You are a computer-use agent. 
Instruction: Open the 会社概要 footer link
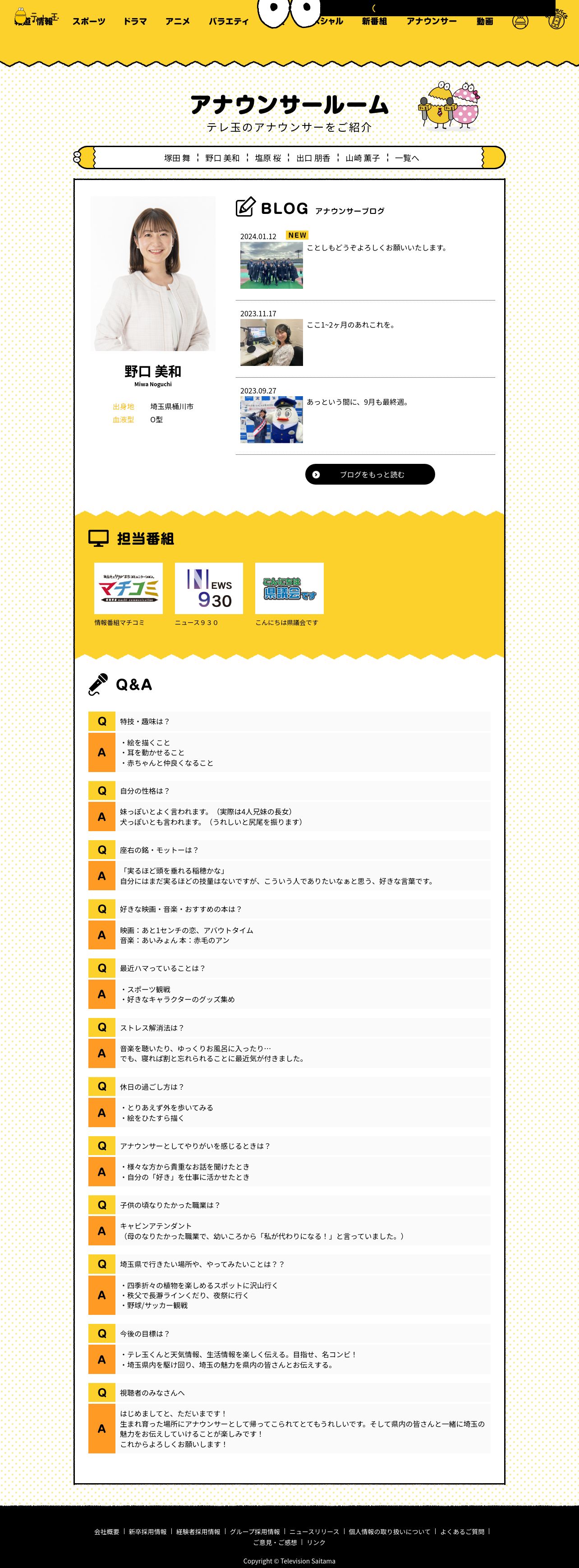point(106,1531)
